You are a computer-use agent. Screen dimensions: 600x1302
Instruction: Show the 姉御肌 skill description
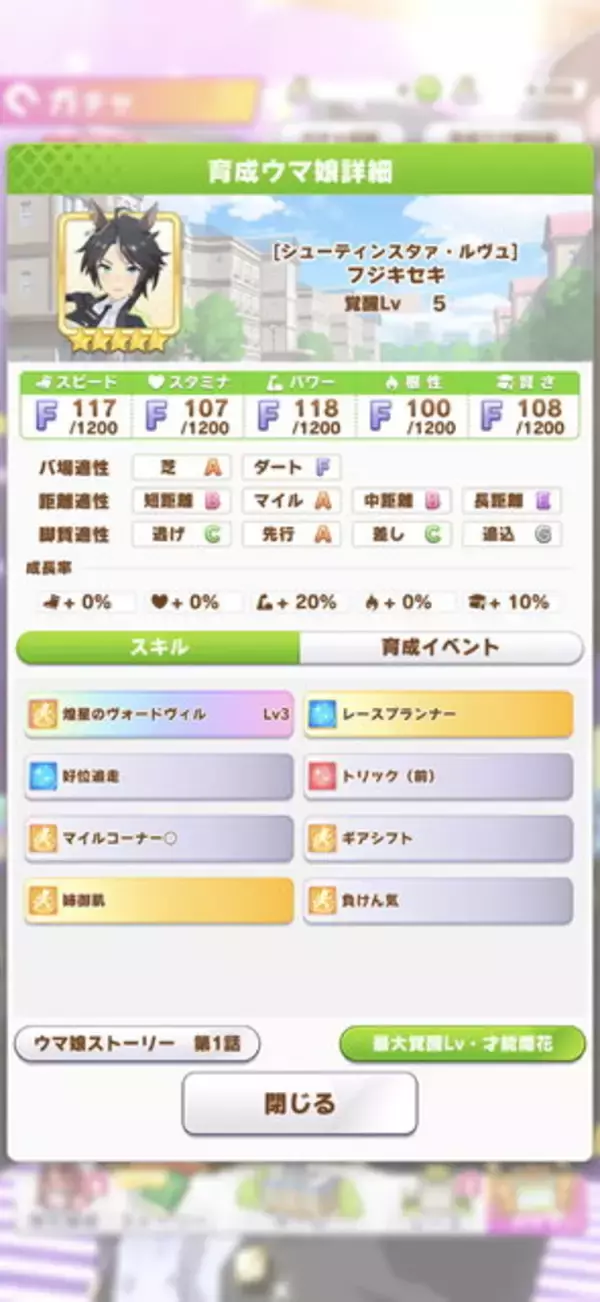coord(159,900)
